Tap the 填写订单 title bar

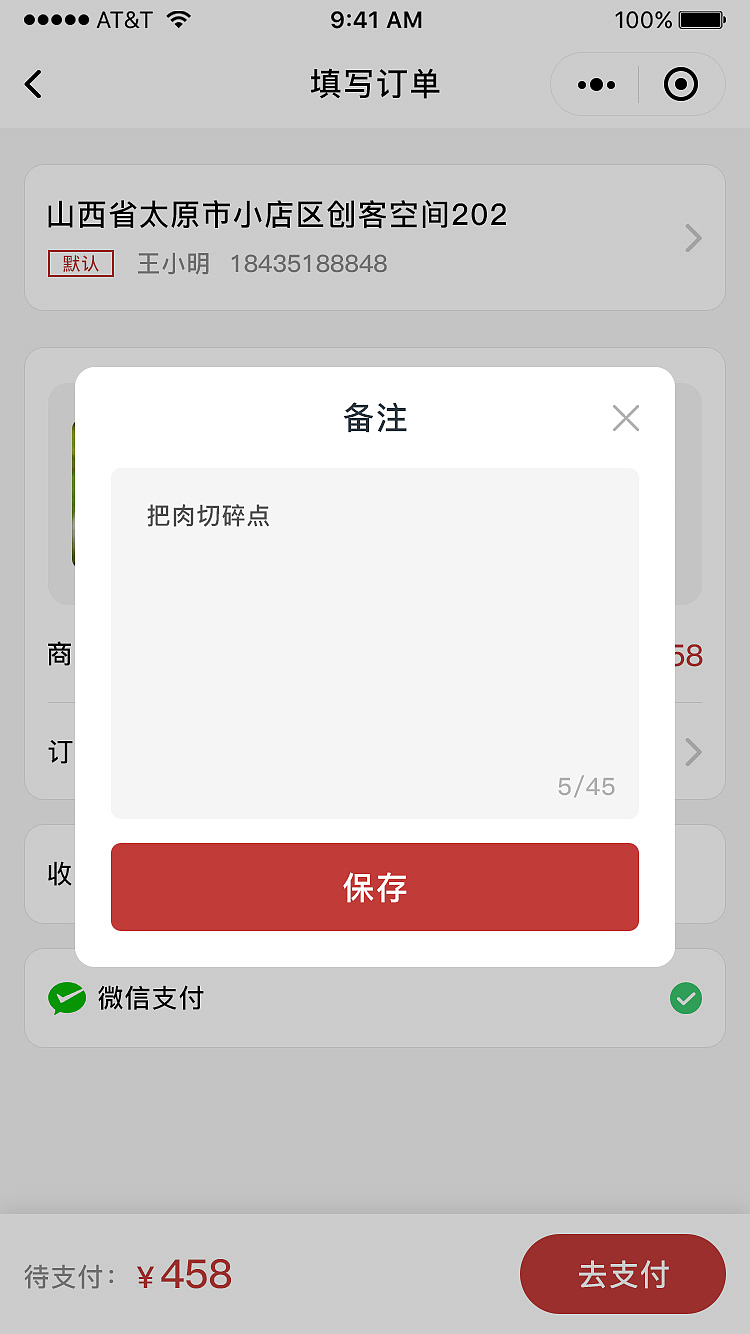[375, 84]
